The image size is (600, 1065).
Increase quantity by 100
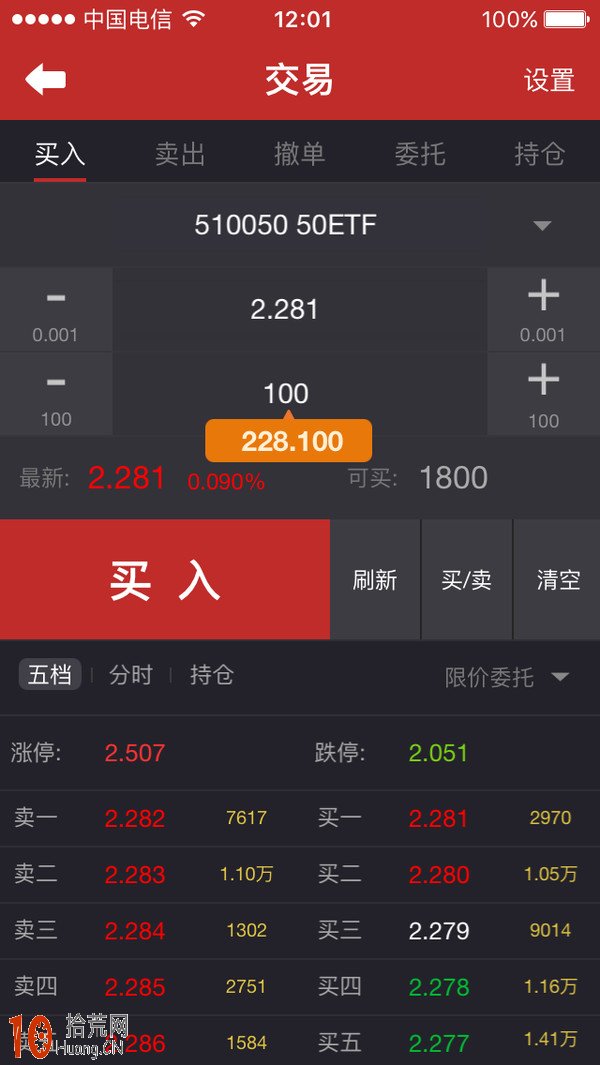point(544,395)
